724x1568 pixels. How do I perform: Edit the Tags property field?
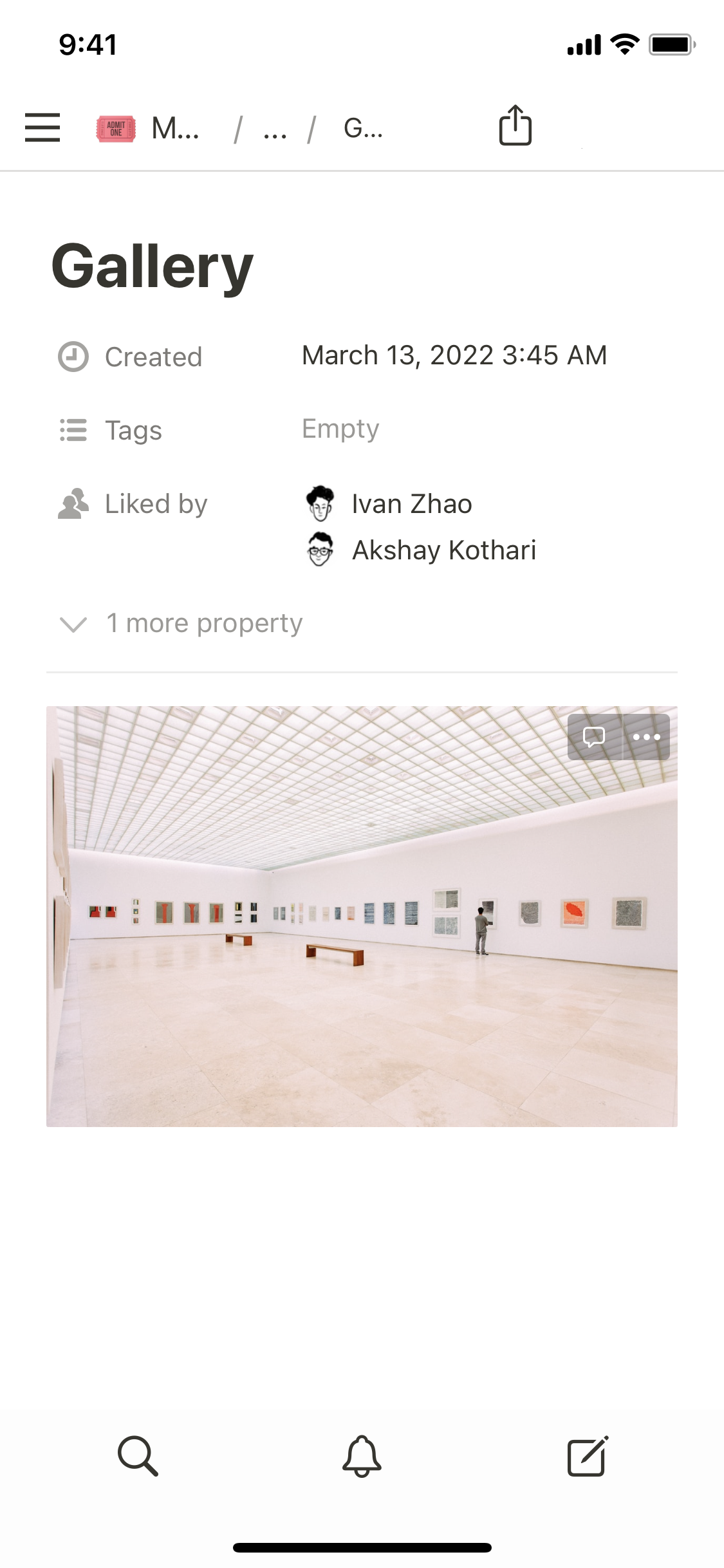click(340, 429)
